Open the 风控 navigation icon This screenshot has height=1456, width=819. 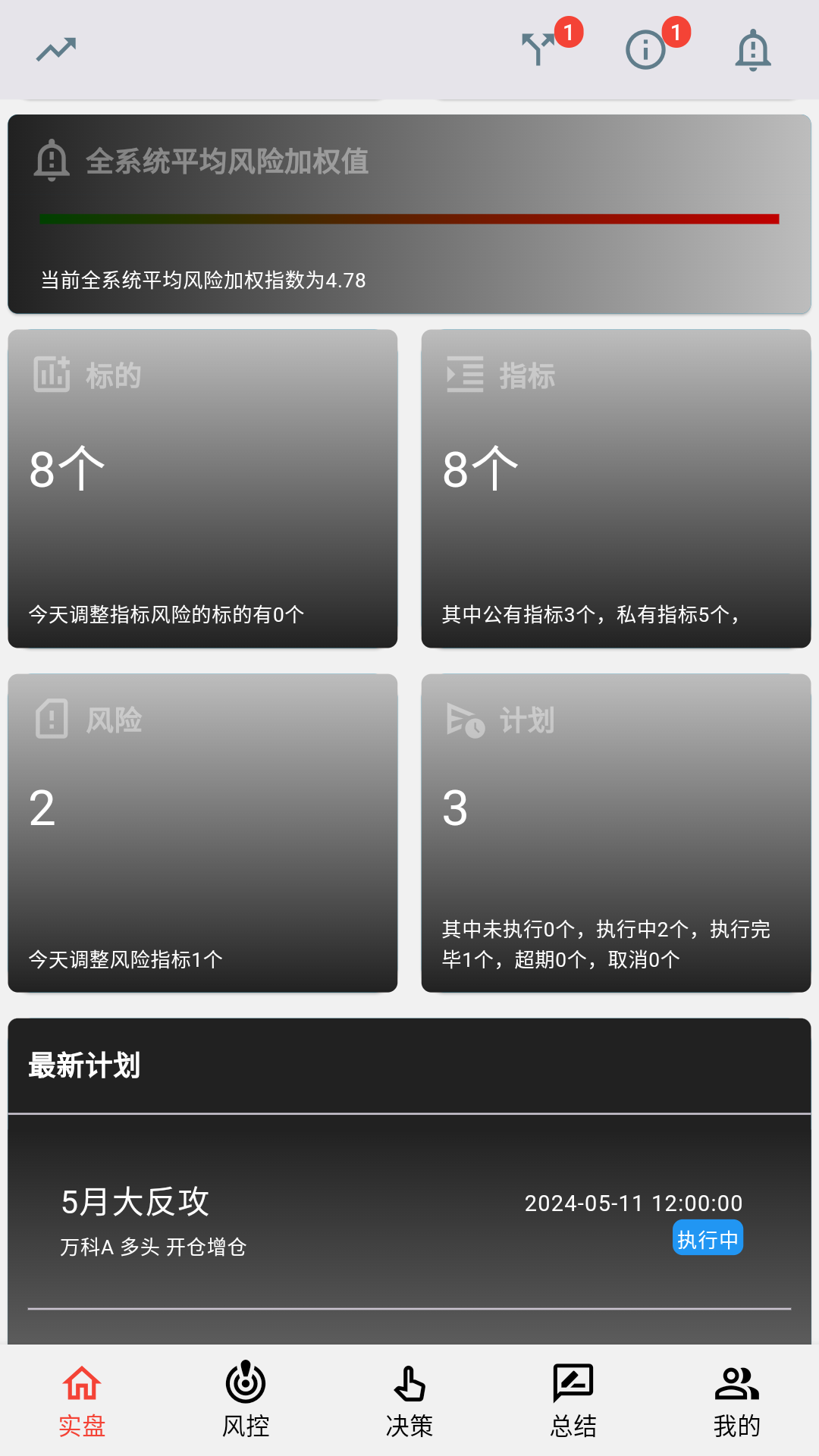[245, 1383]
